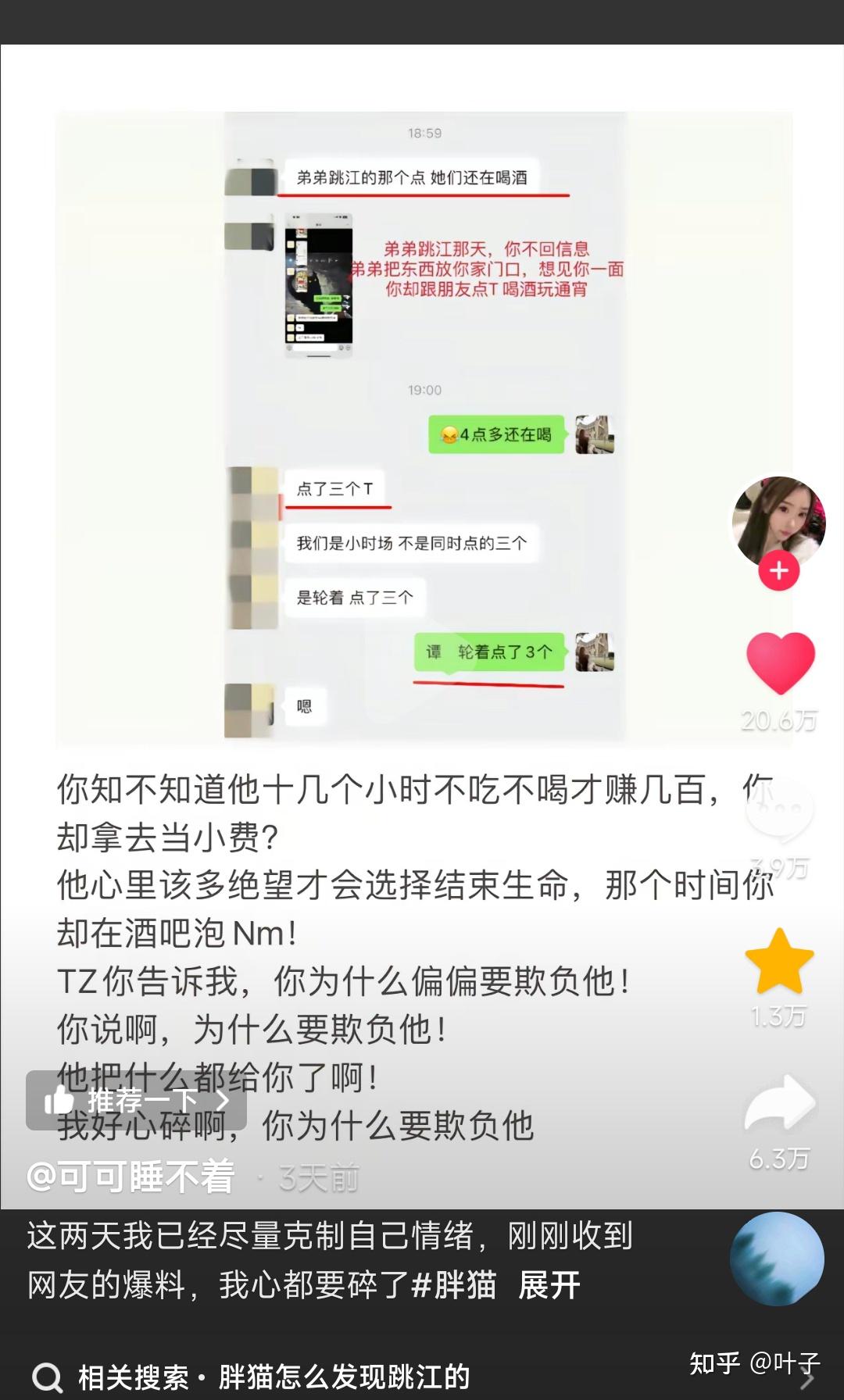
Task: Expand the caption with 展开
Action: (x=549, y=1285)
